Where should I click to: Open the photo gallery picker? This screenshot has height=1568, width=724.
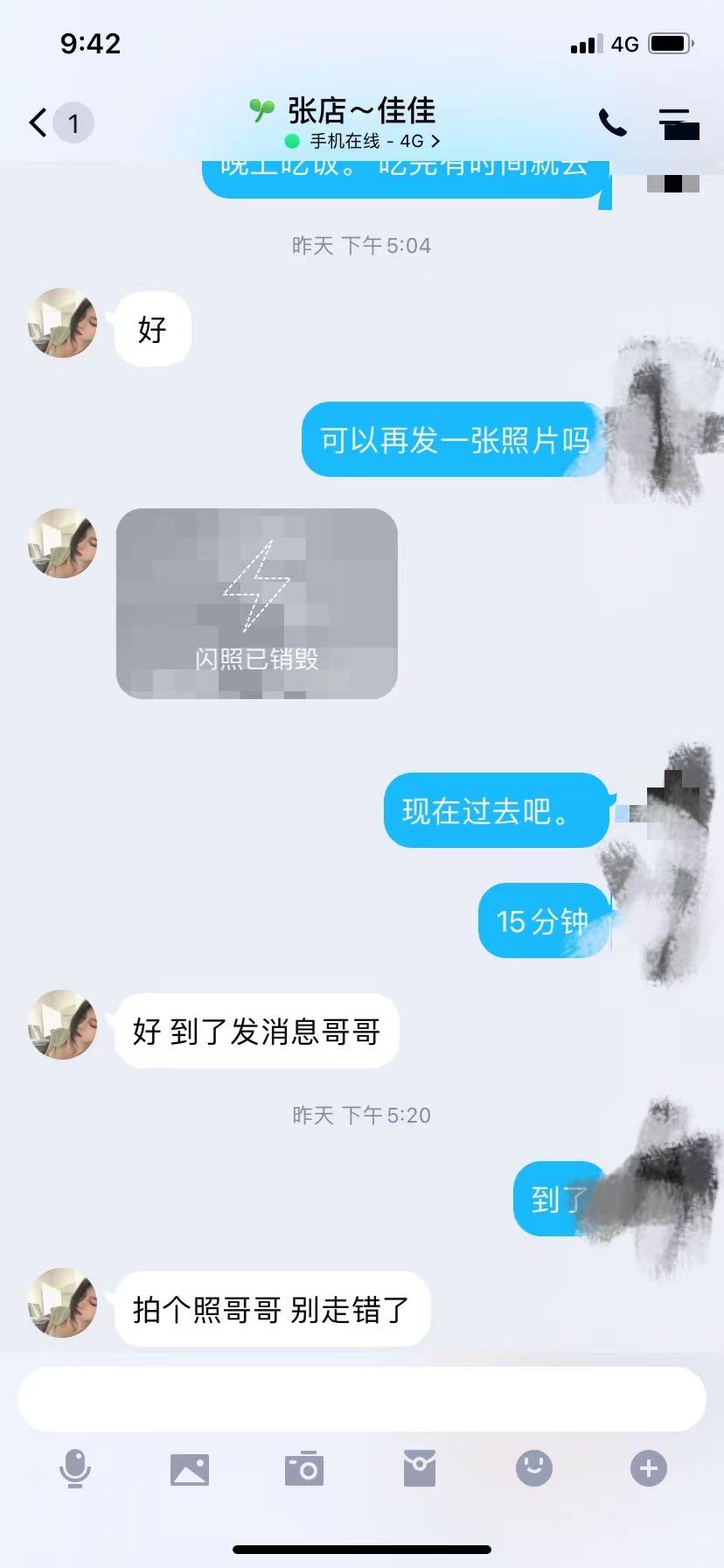tap(190, 1468)
